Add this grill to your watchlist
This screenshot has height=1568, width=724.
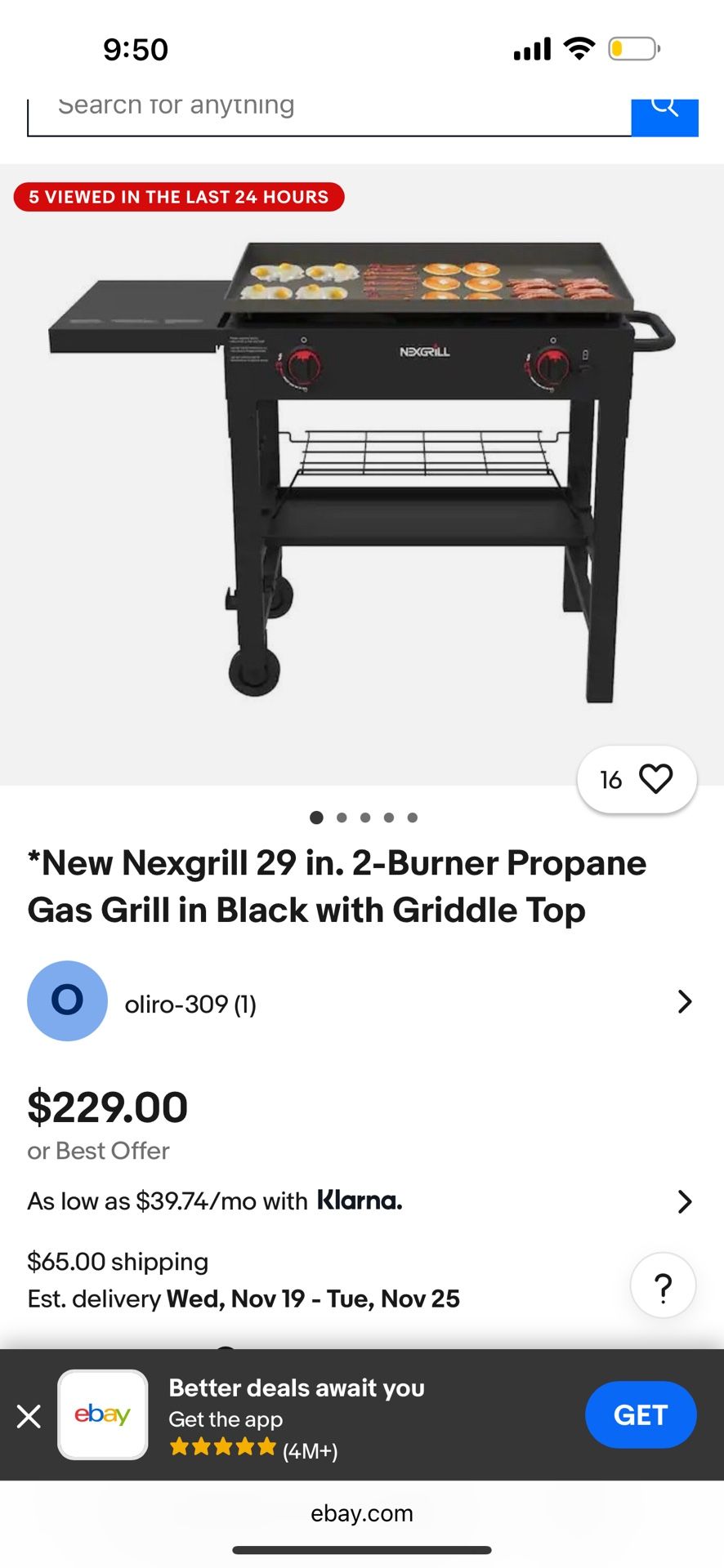[x=637, y=779]
